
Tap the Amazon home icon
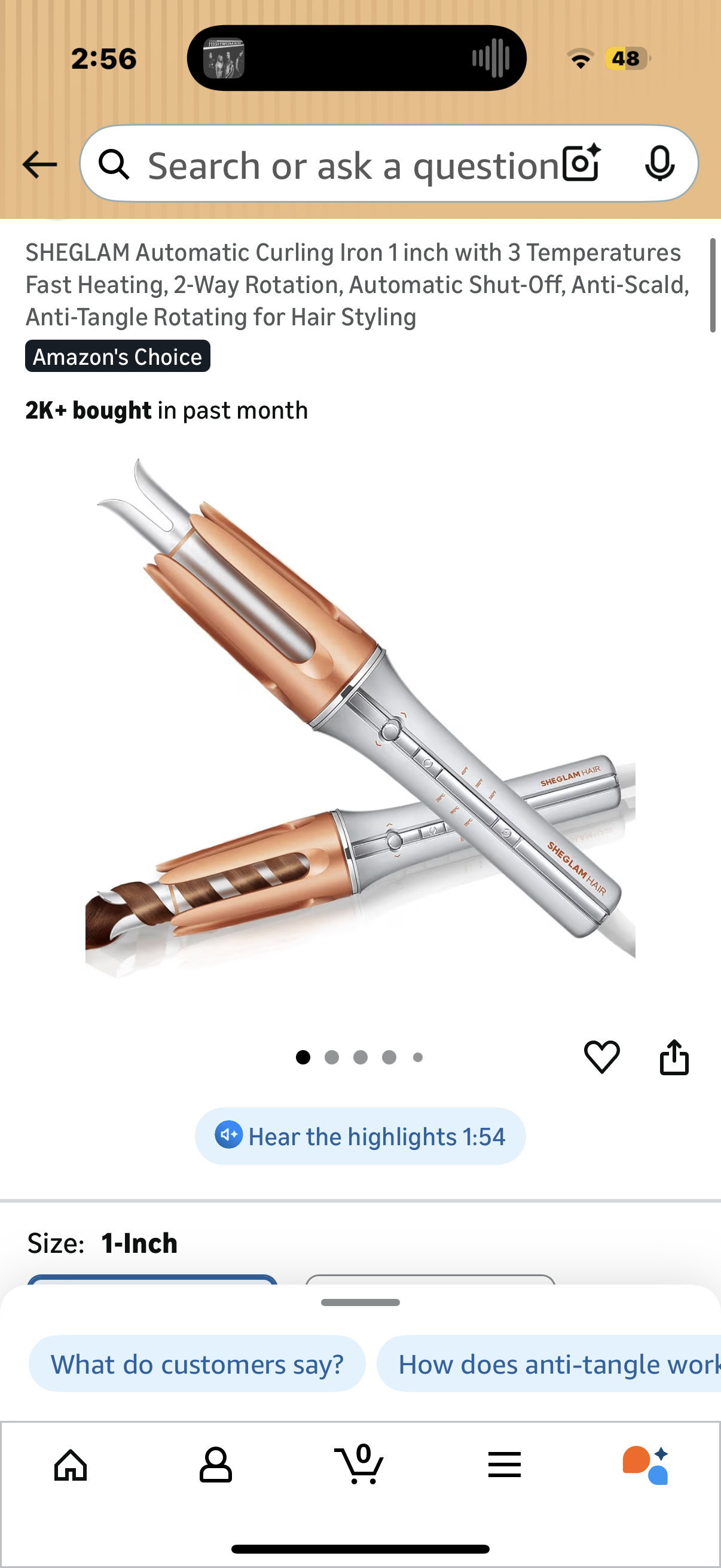[x=71, y=1465]
